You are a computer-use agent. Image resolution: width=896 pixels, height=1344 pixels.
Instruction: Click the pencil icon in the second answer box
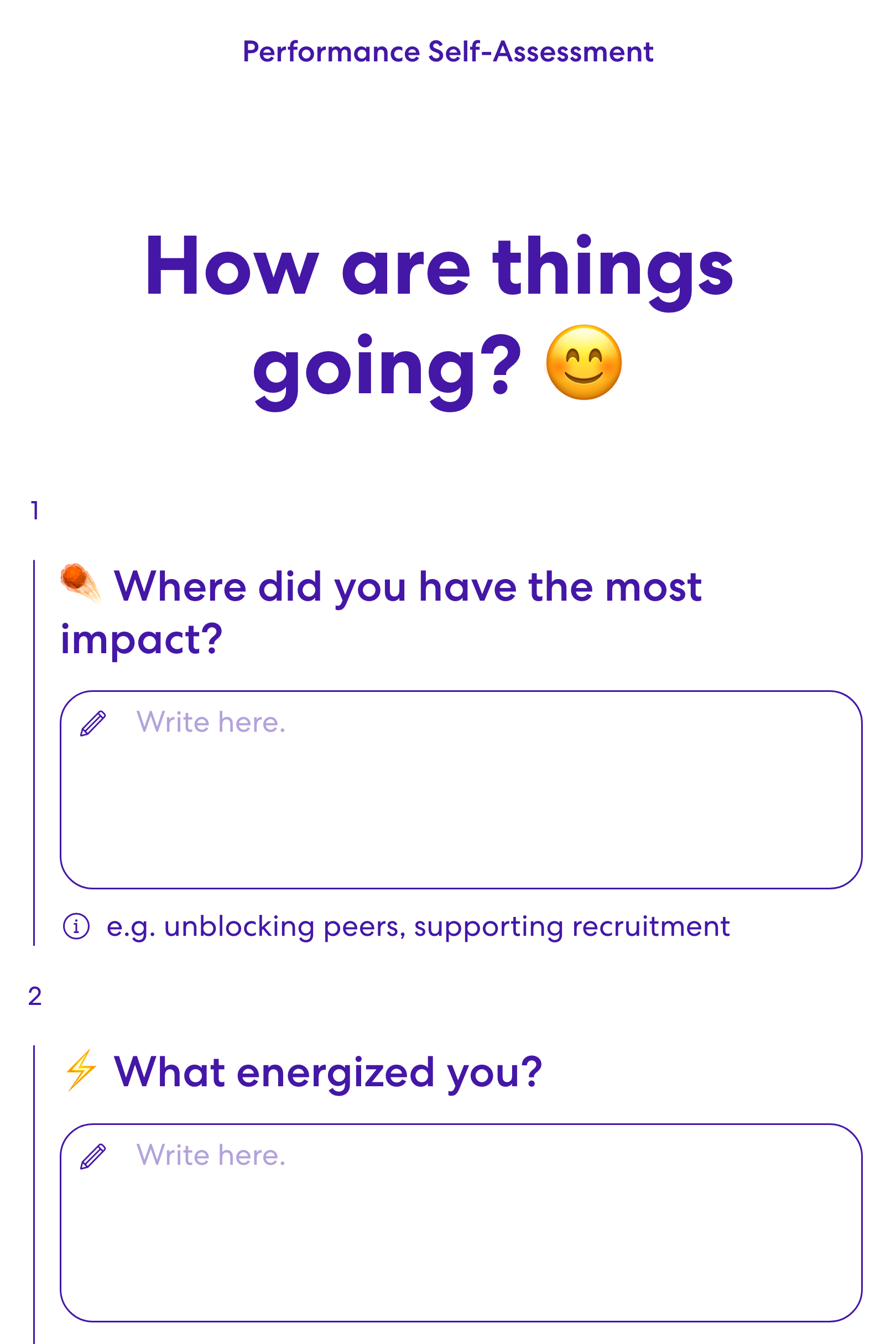click(93, 1157)
